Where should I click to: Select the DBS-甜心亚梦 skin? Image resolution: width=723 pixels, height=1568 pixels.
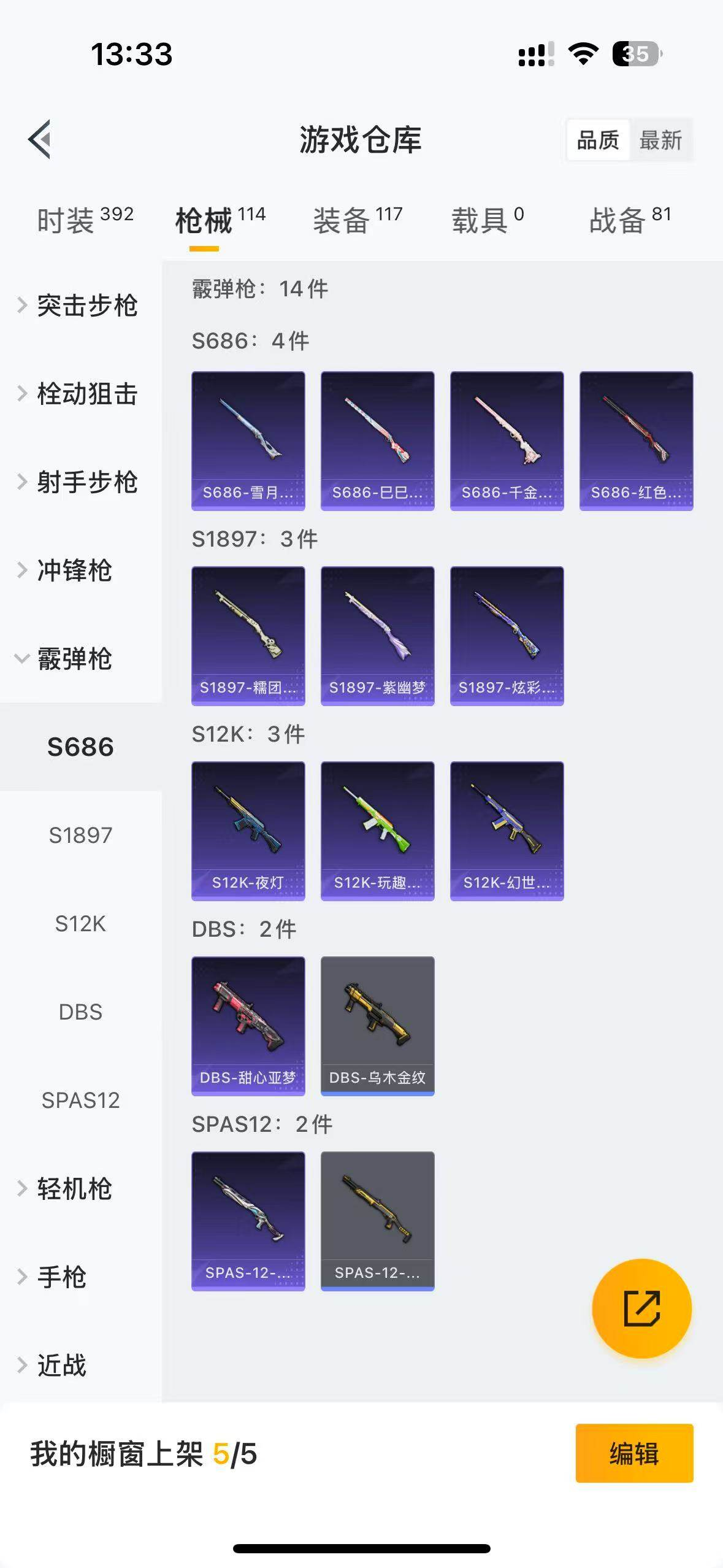click(x=248, y=1026)
